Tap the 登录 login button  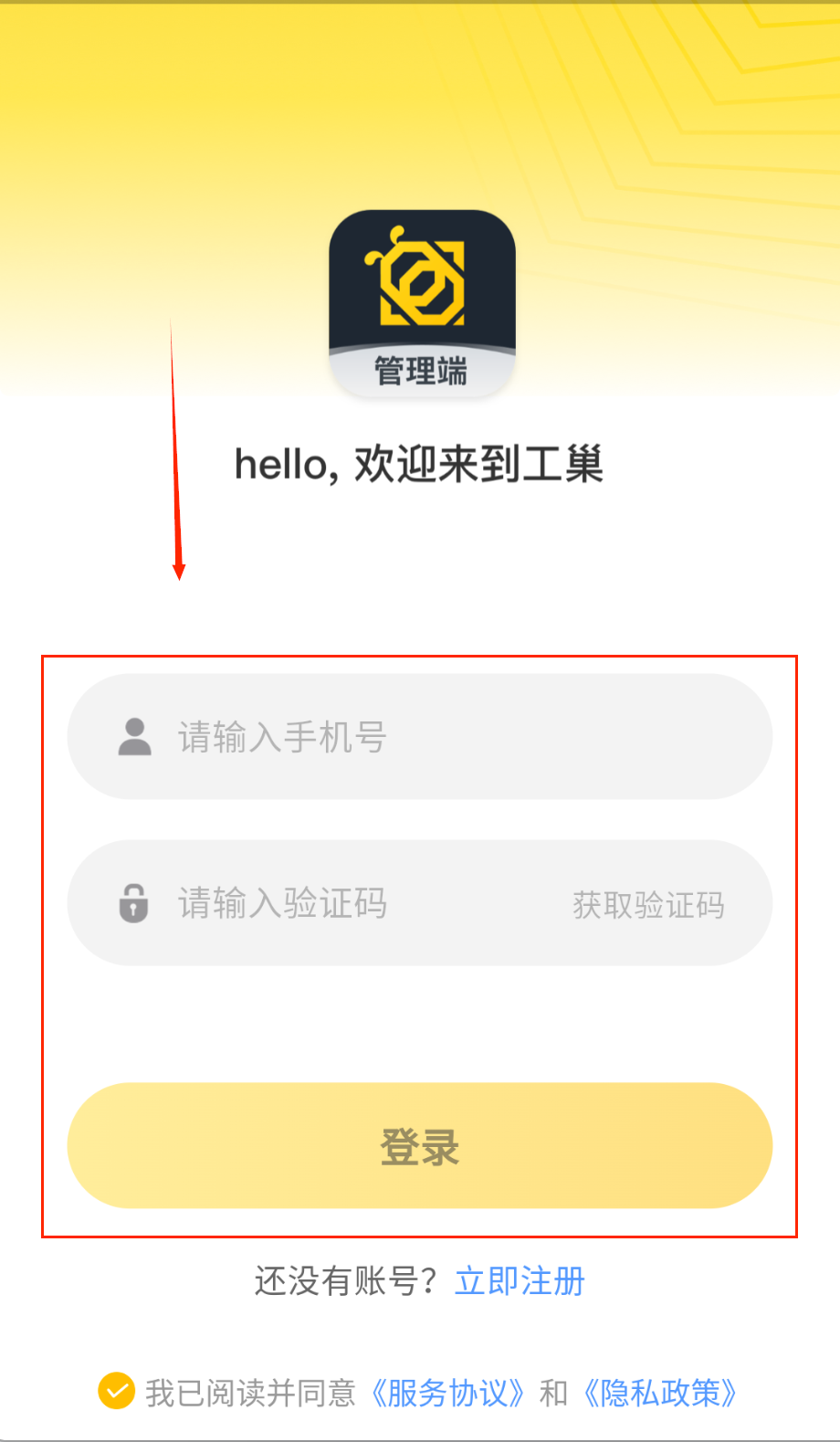(x=420, y=1145)
